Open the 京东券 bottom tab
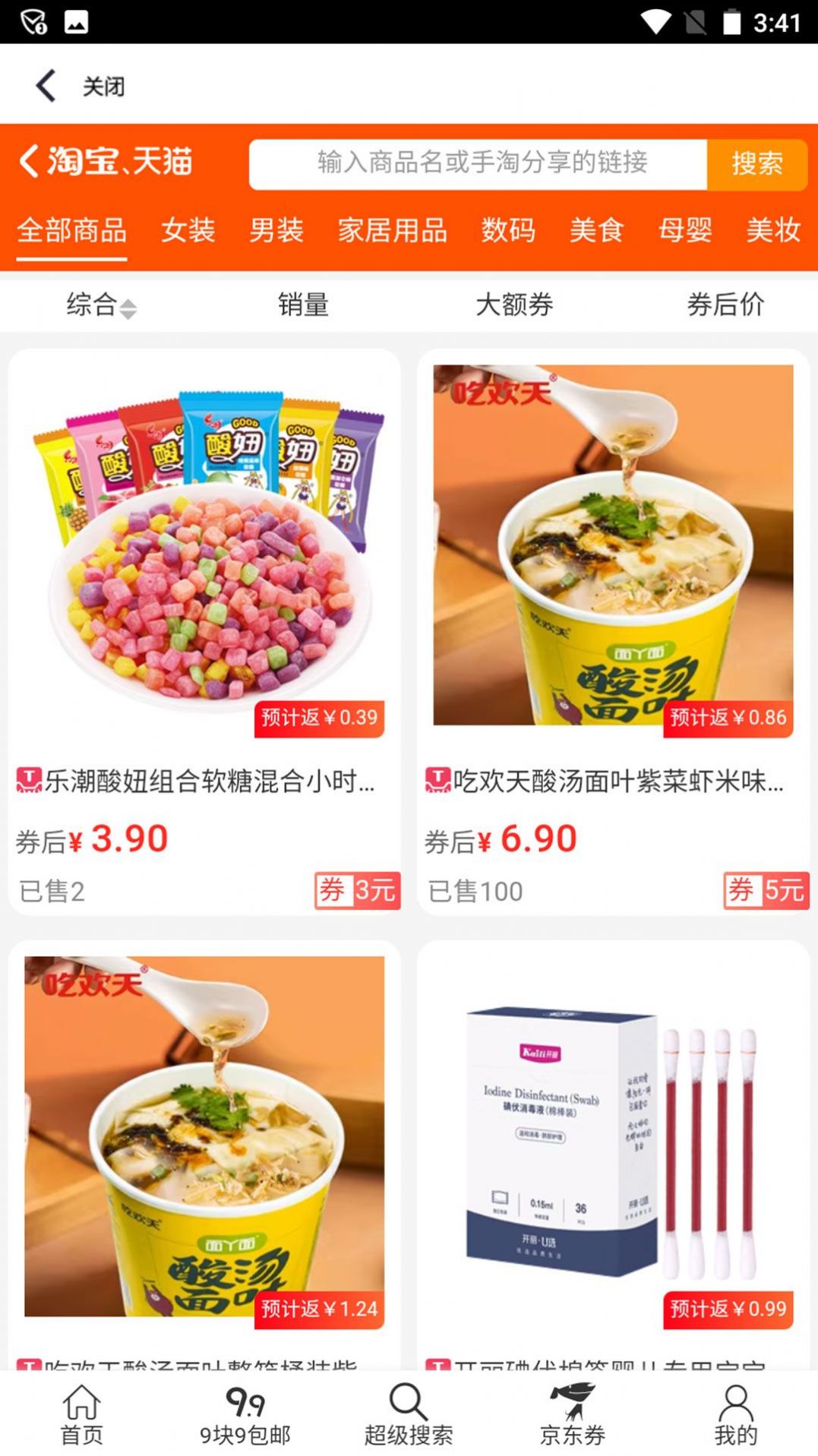Screen dimensions: 818x1456 tap(572, 1414)
